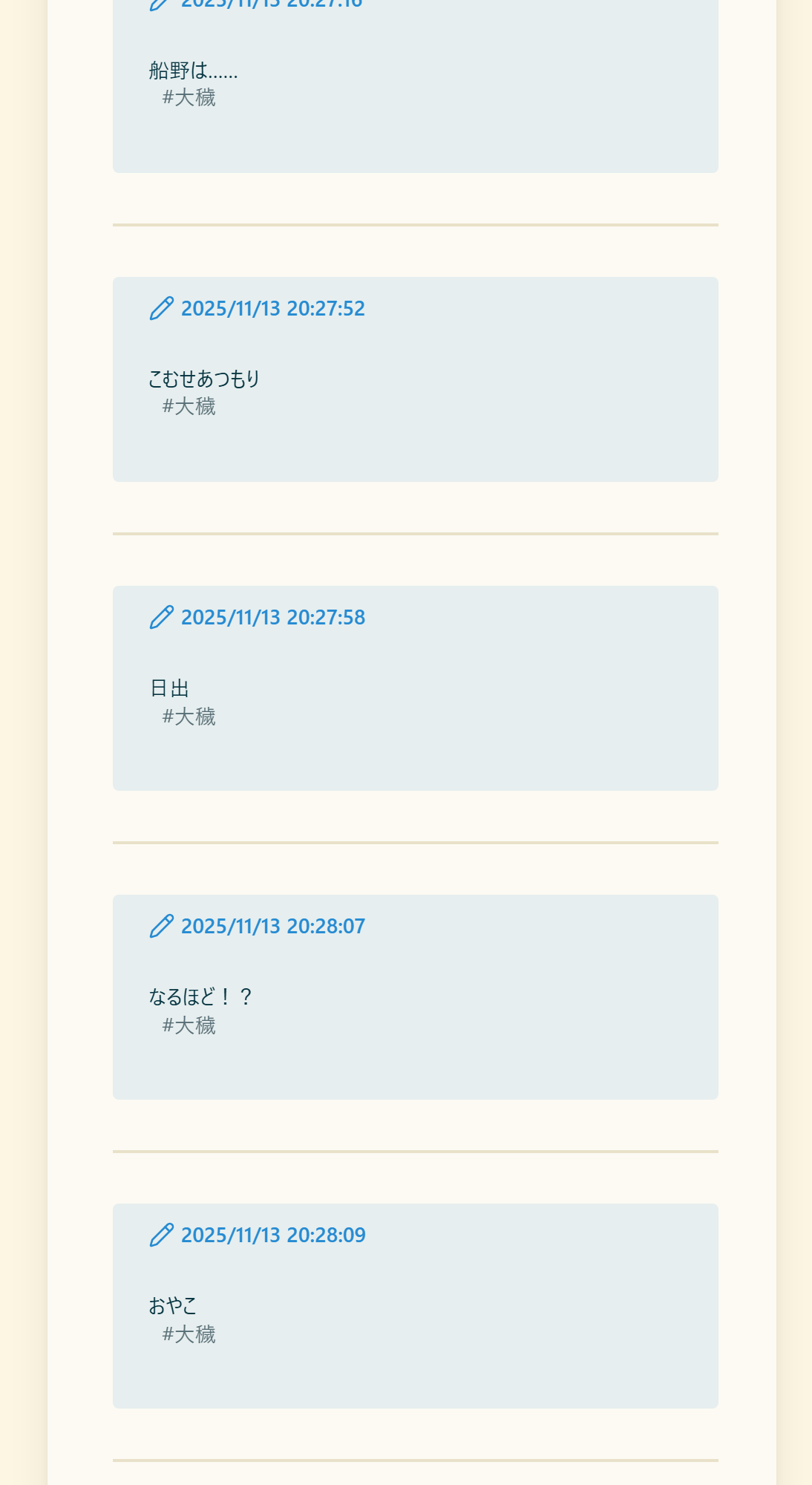Image resolution: width=812 pixels, height=1485 pixels.
Task: View the #大穢 tag under おやこ
Action: [189, 1335]
